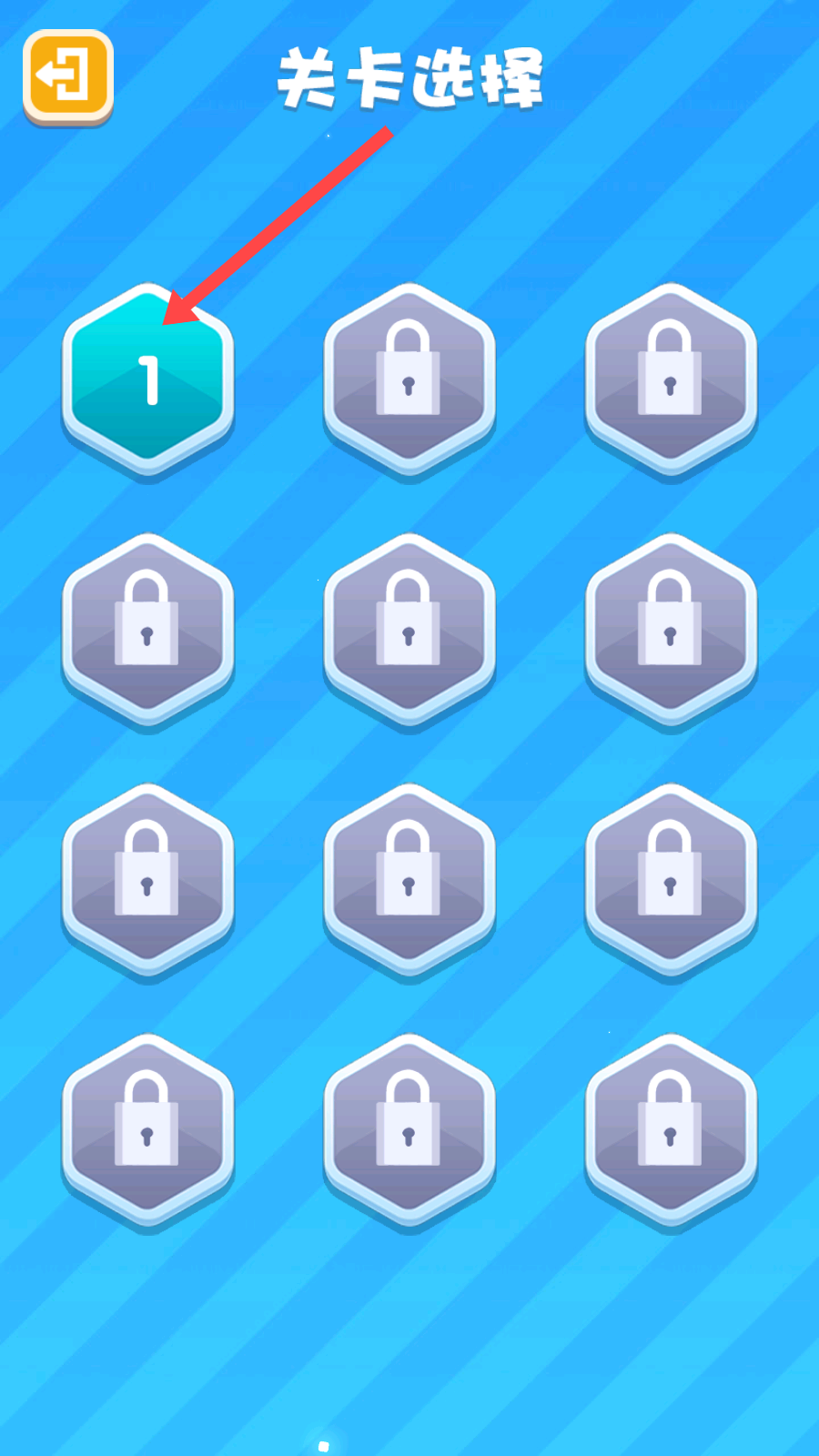Start level 1
The image size is (819, 1456).
[148, 380]
